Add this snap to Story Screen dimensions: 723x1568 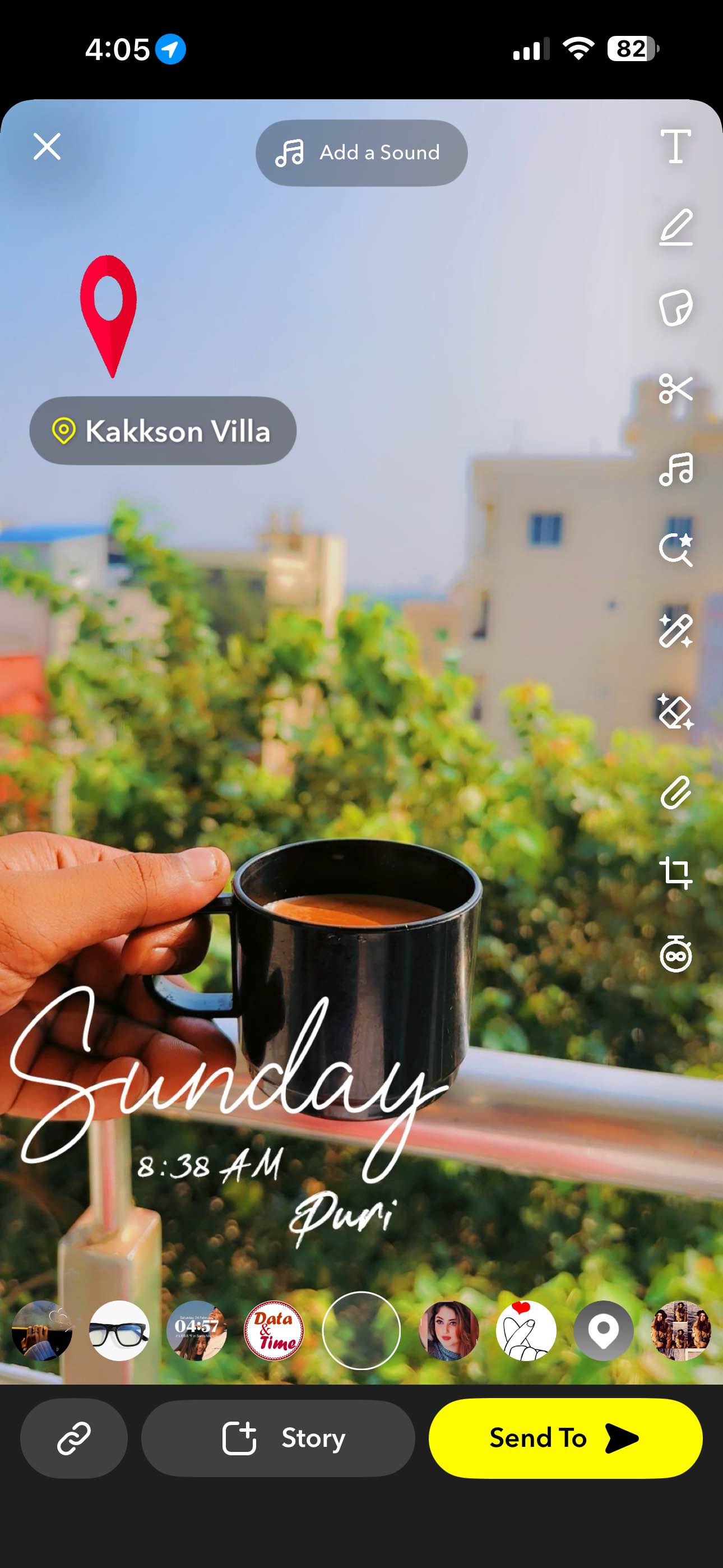[278, 1438]
